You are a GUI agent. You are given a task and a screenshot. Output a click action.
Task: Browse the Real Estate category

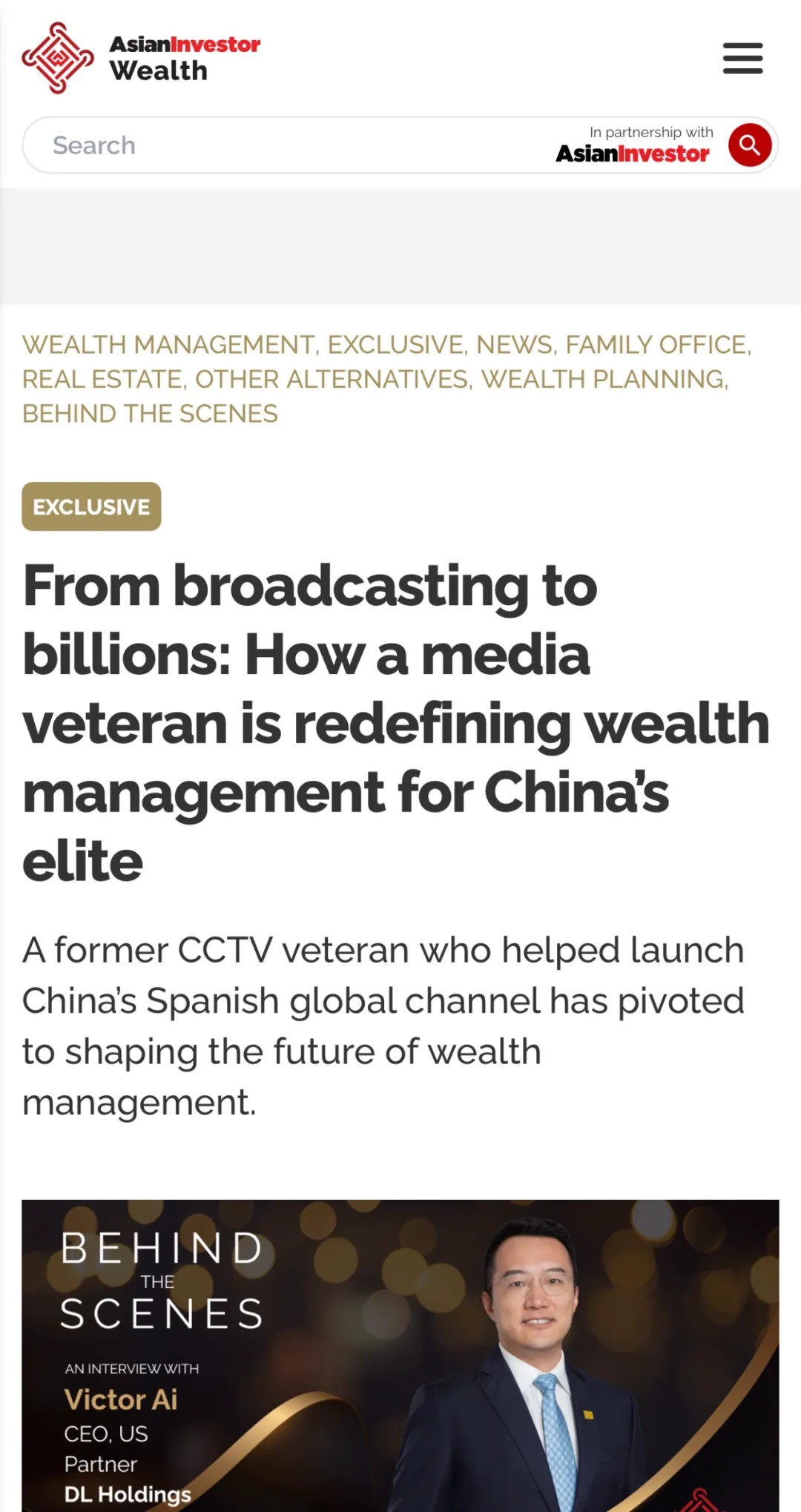[102, 379]
